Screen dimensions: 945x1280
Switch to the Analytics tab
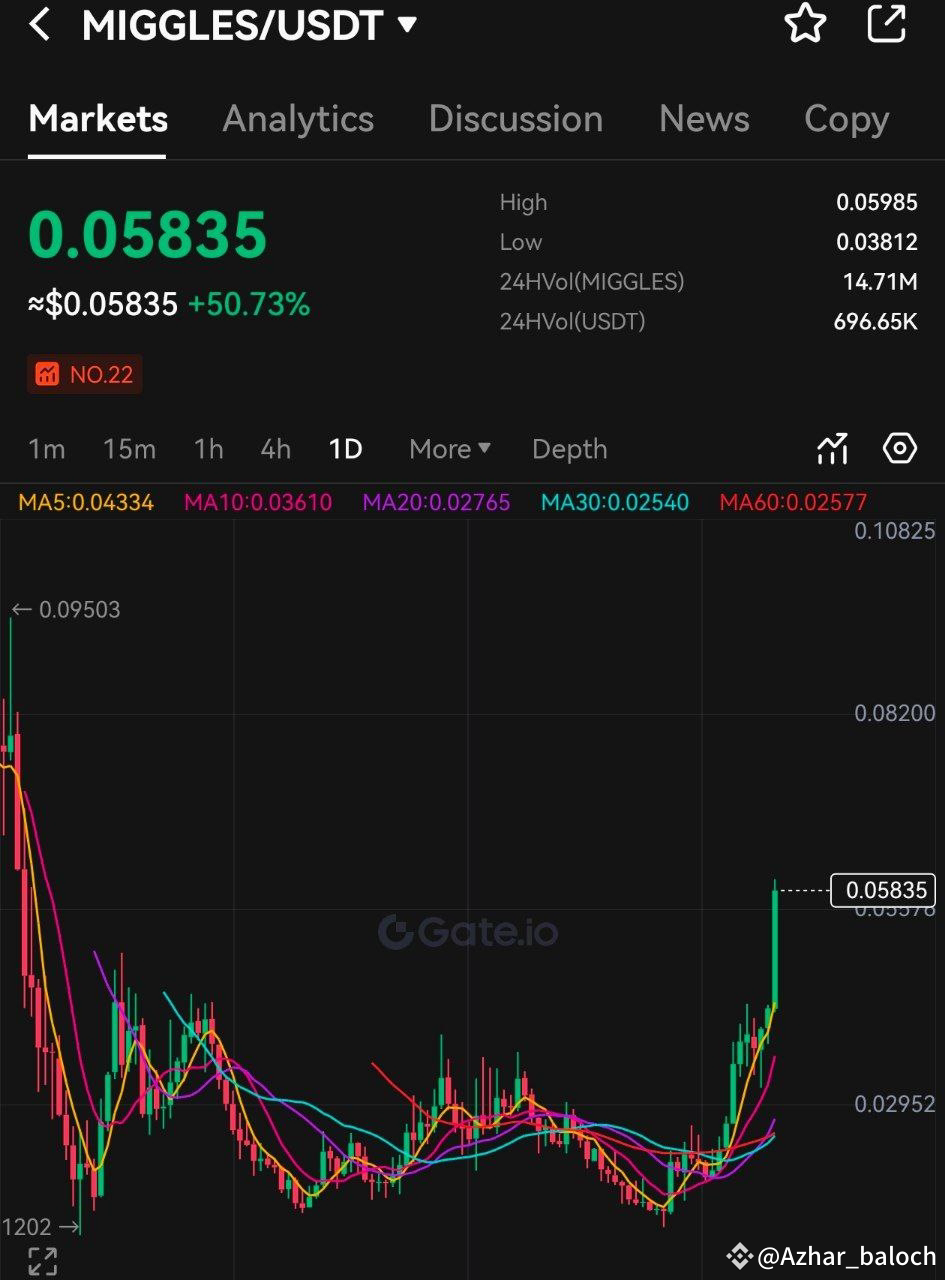[297, 119]
